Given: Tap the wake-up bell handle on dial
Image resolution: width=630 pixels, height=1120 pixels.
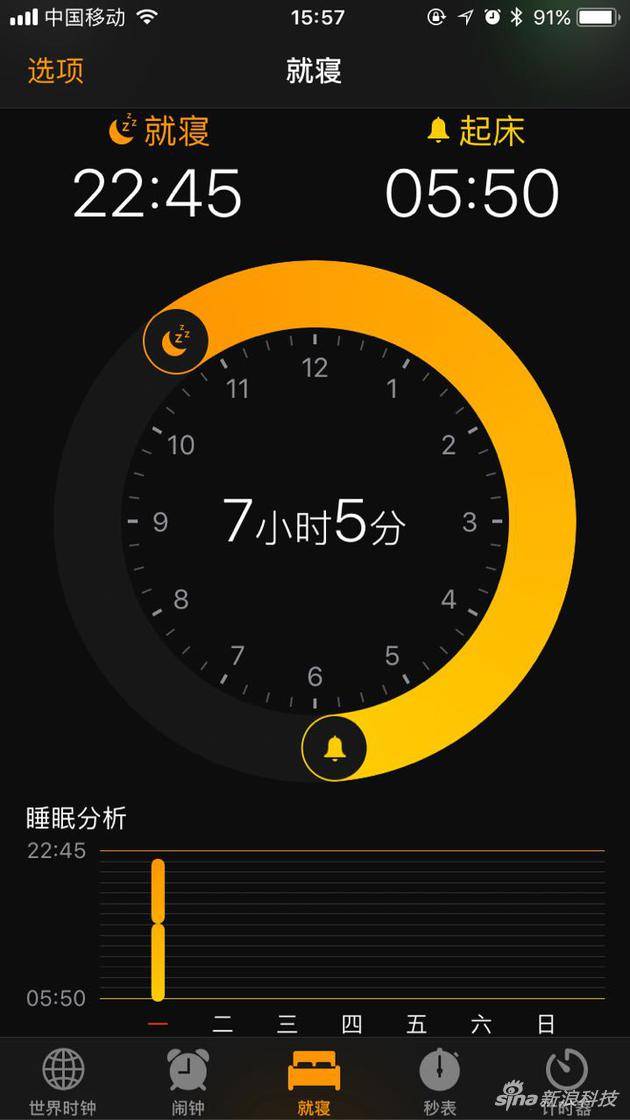Looking at the screenshot, I should click(335, 746).
